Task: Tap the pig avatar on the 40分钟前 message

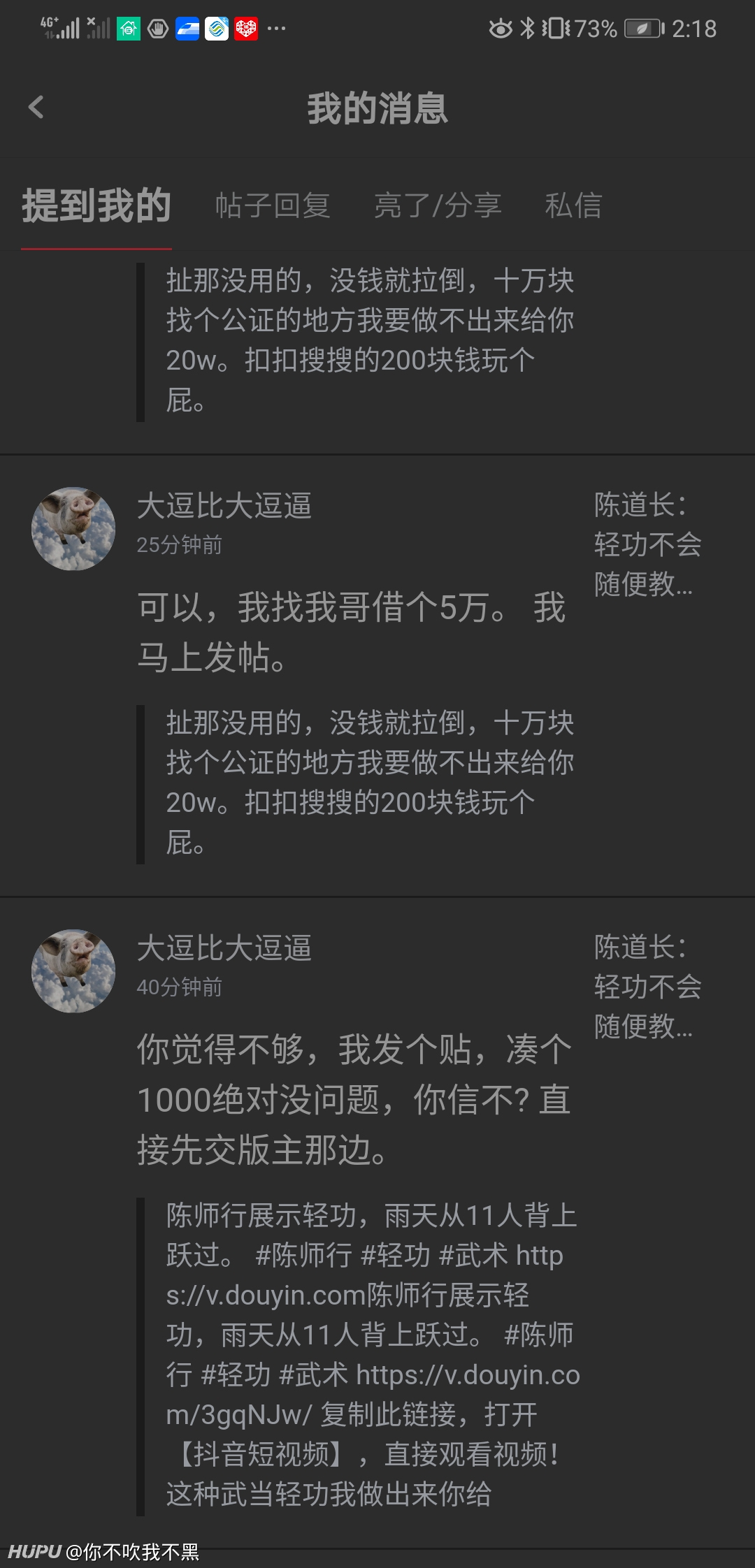Action: [x=73, y=971]
